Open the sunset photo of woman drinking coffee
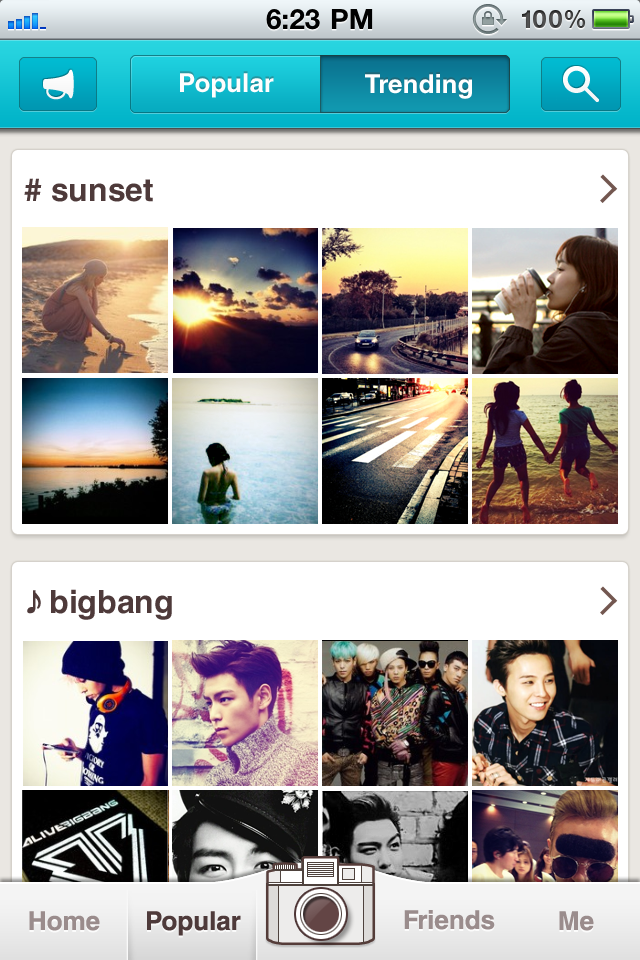 coord(545,300)
